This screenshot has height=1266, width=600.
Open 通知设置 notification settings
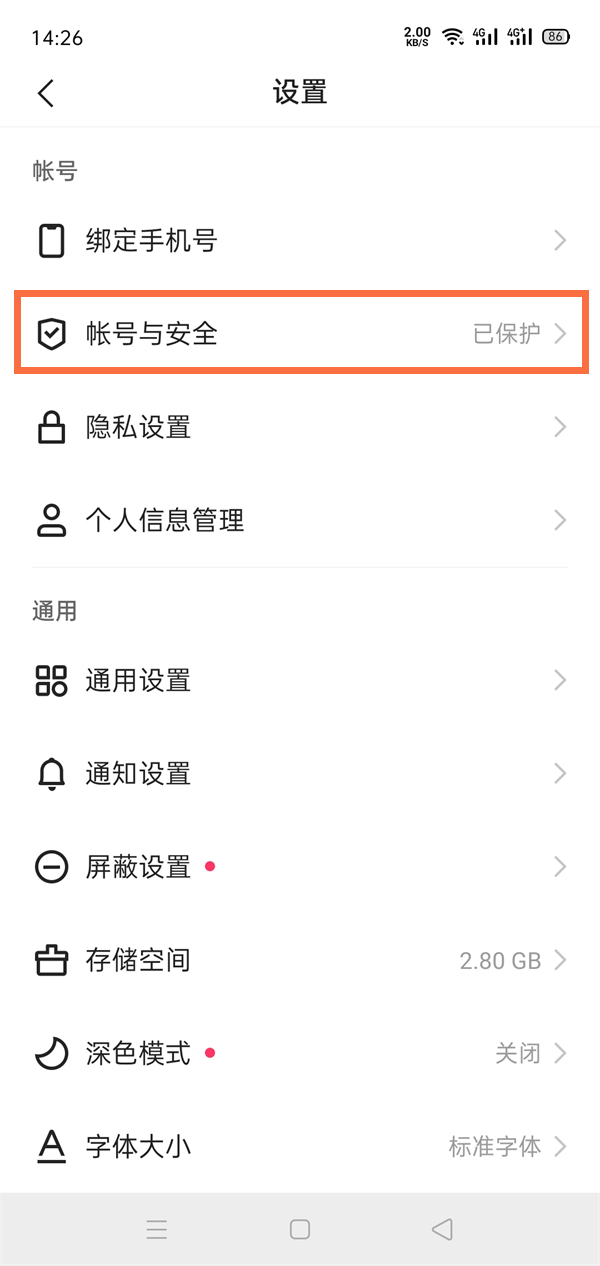[300, 774]
